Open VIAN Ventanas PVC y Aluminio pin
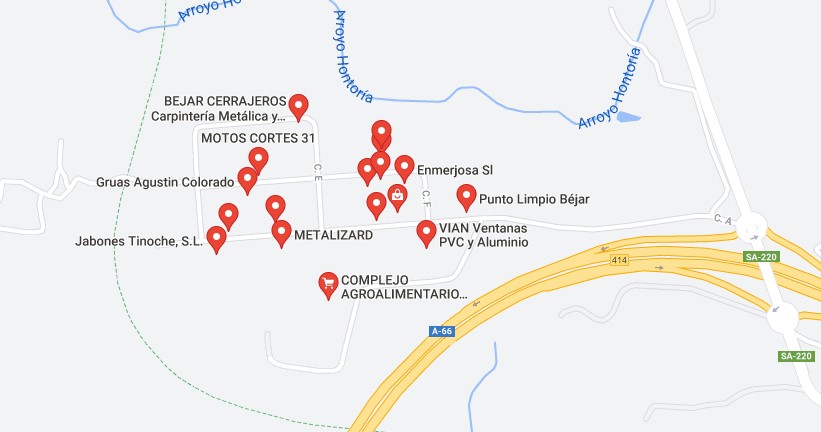Screen dimensions: 821x432 [x=427, y=233]
